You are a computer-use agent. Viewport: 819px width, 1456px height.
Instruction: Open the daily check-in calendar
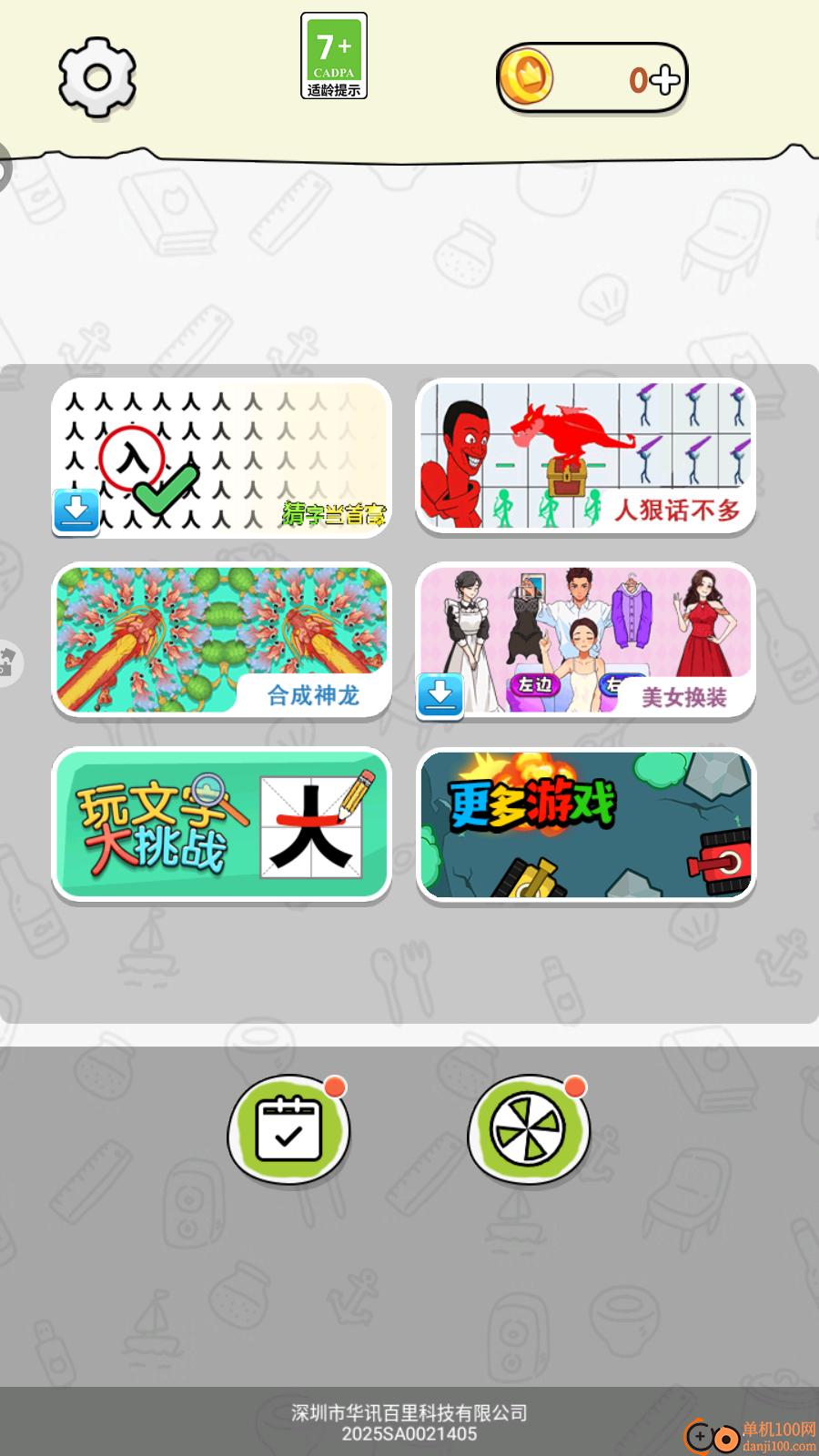pos(288,1129)
